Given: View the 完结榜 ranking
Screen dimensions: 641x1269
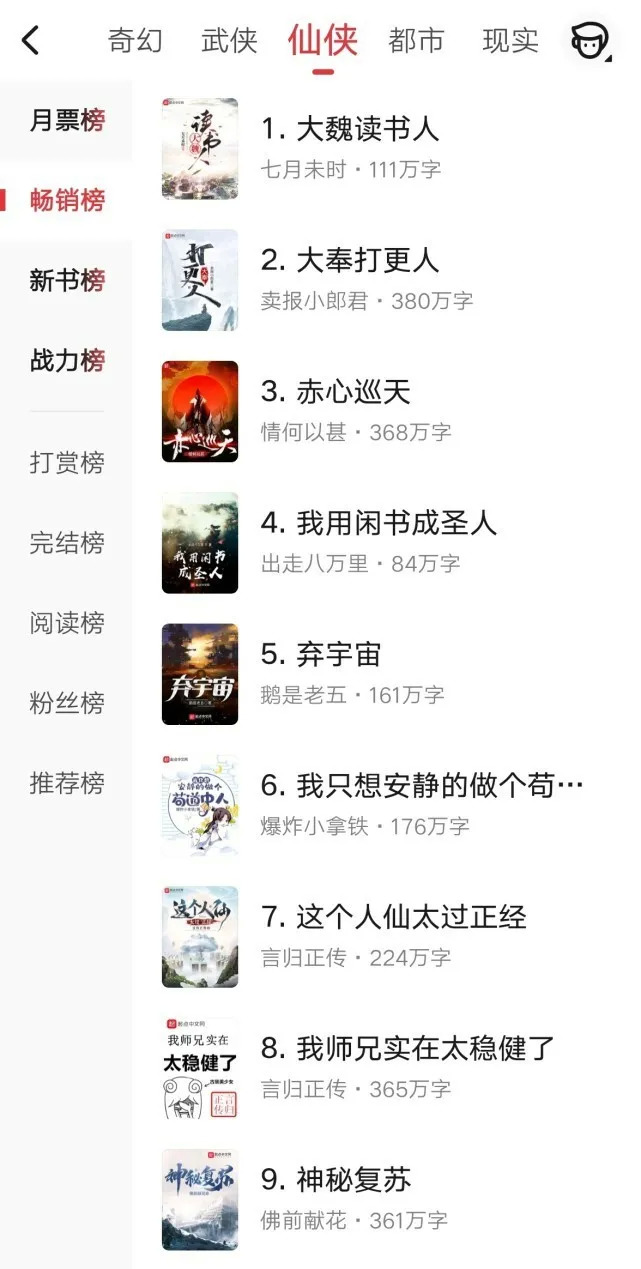Looking at the screenshot, I should [67, 543].
